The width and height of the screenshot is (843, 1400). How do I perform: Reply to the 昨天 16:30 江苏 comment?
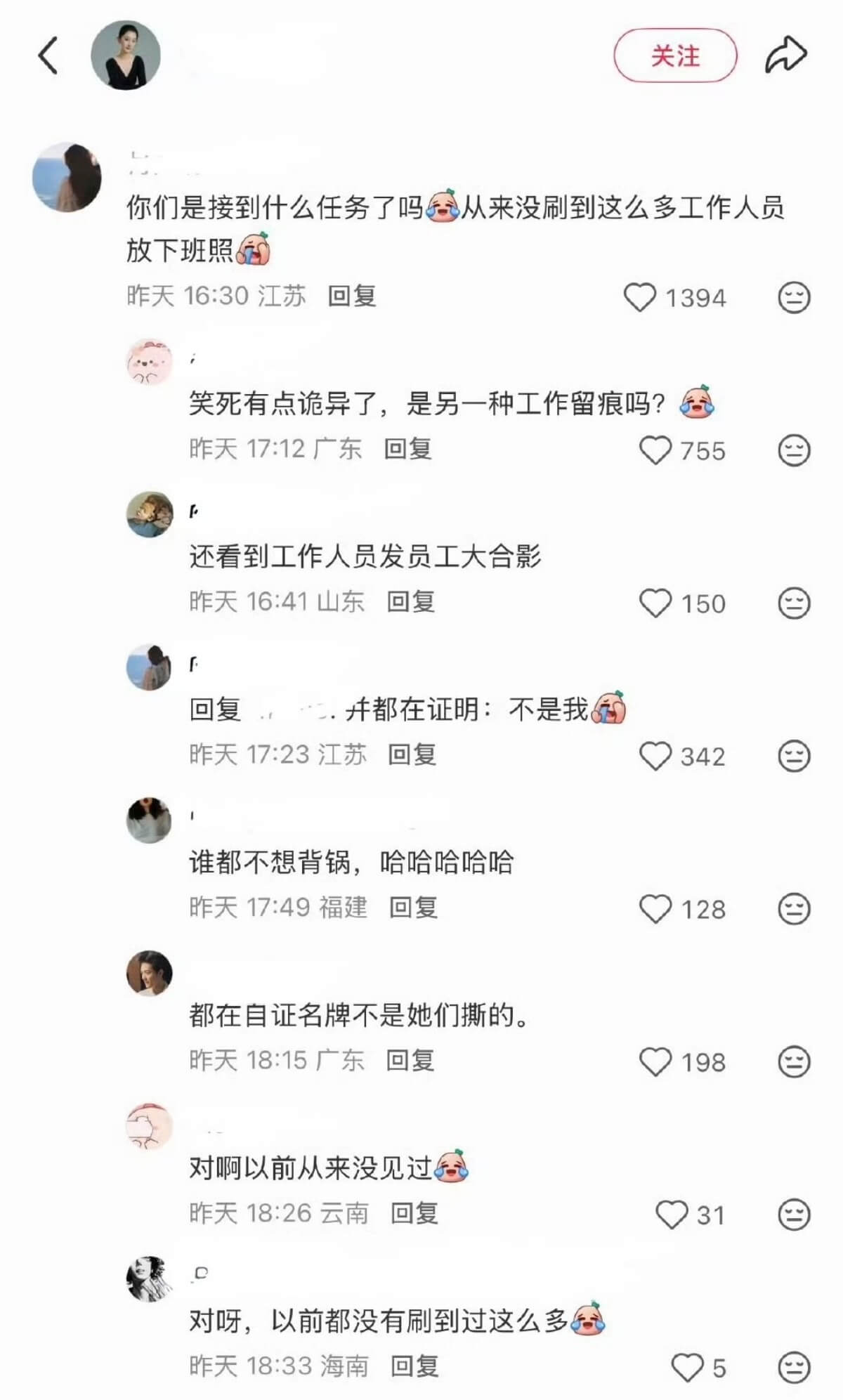352,296
